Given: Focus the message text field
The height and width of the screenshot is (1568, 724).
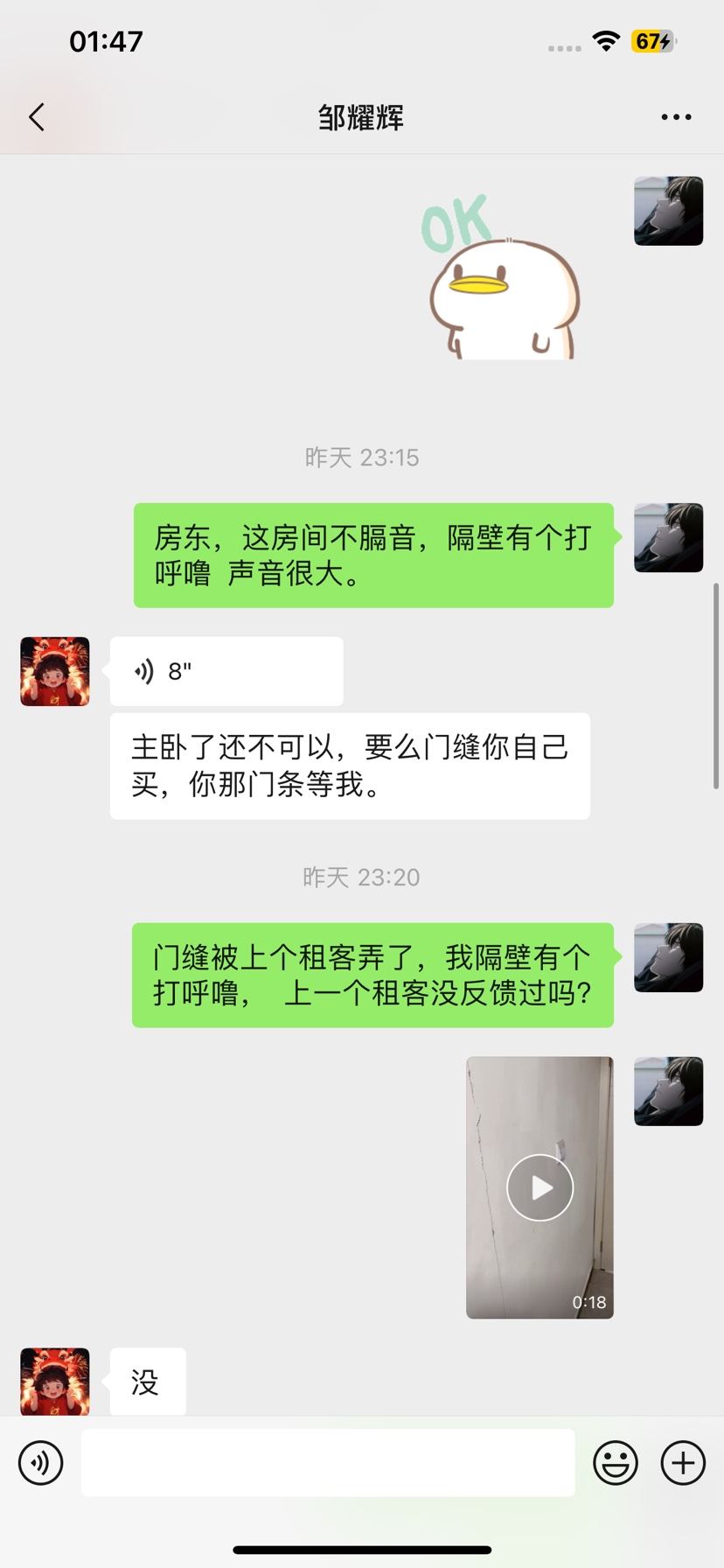Looking at the screenshot, I should [x=328, y=1462].
